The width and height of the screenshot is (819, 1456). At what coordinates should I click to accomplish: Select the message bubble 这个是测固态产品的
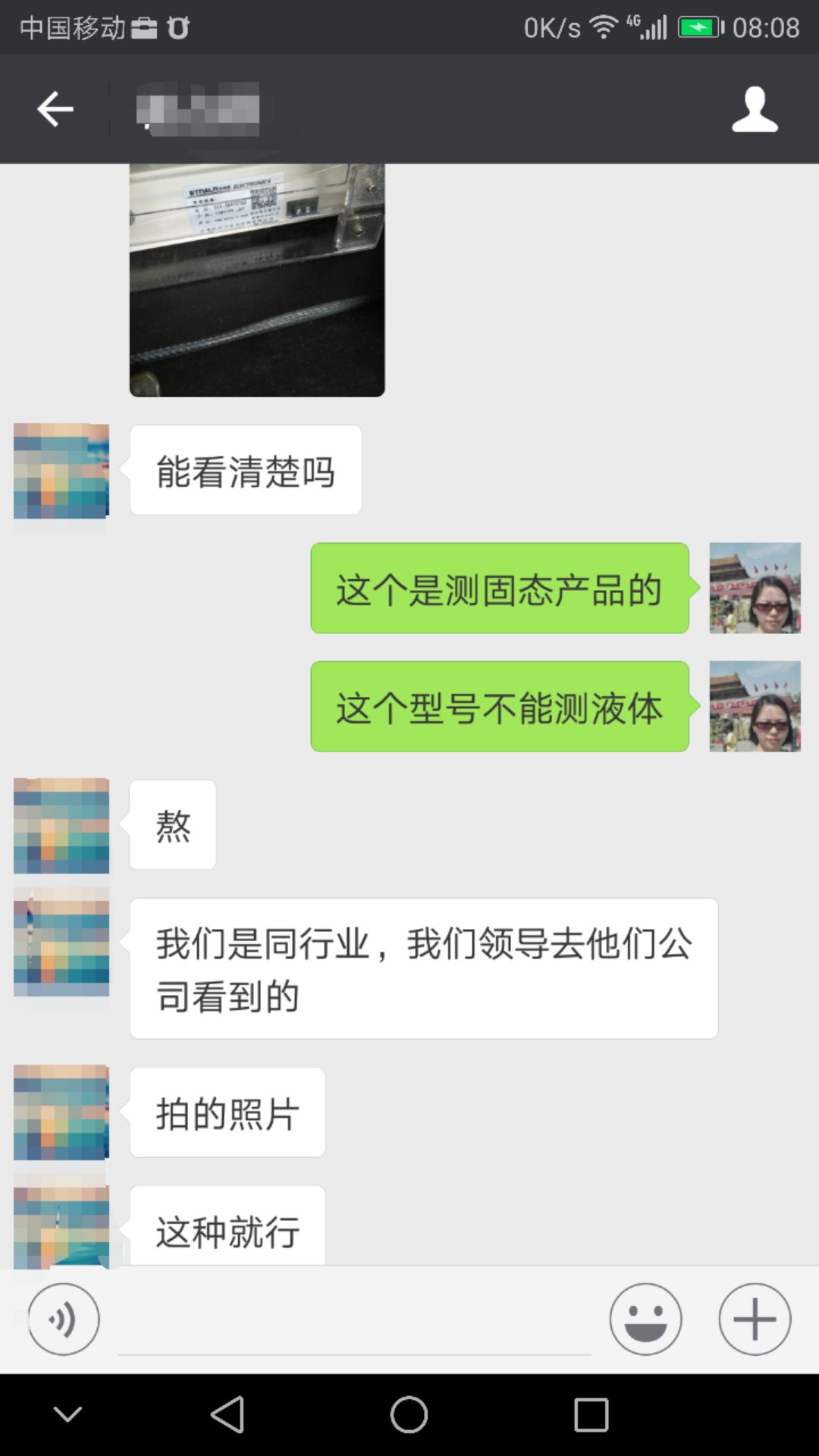[498, 590]
